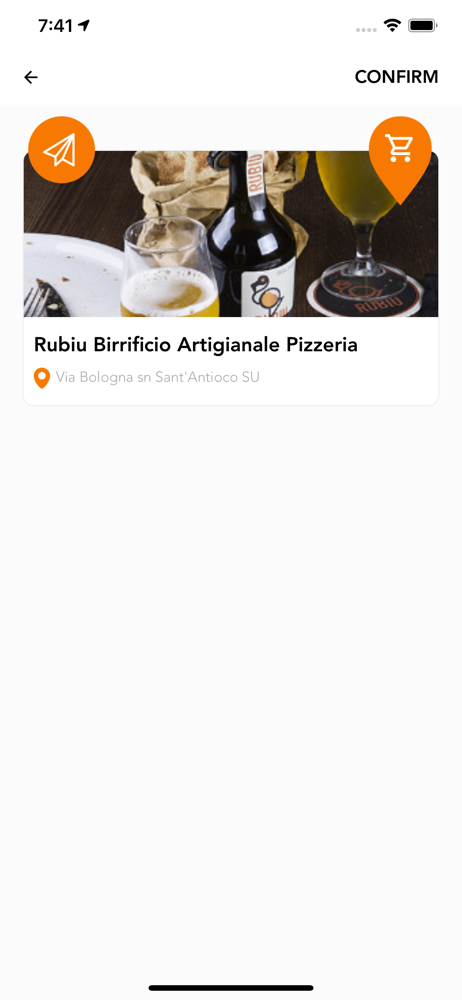462x1000 pixels.
Task: Open Rubiu Birrificio Artigianale Pizzeria card
Action: (x=231, y=278)
